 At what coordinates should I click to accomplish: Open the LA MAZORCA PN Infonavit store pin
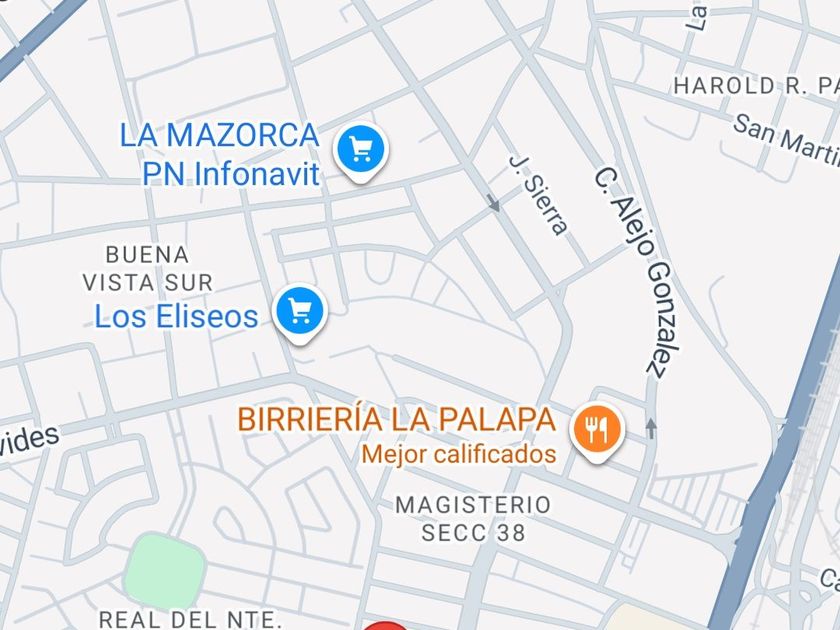pos(361,153)
